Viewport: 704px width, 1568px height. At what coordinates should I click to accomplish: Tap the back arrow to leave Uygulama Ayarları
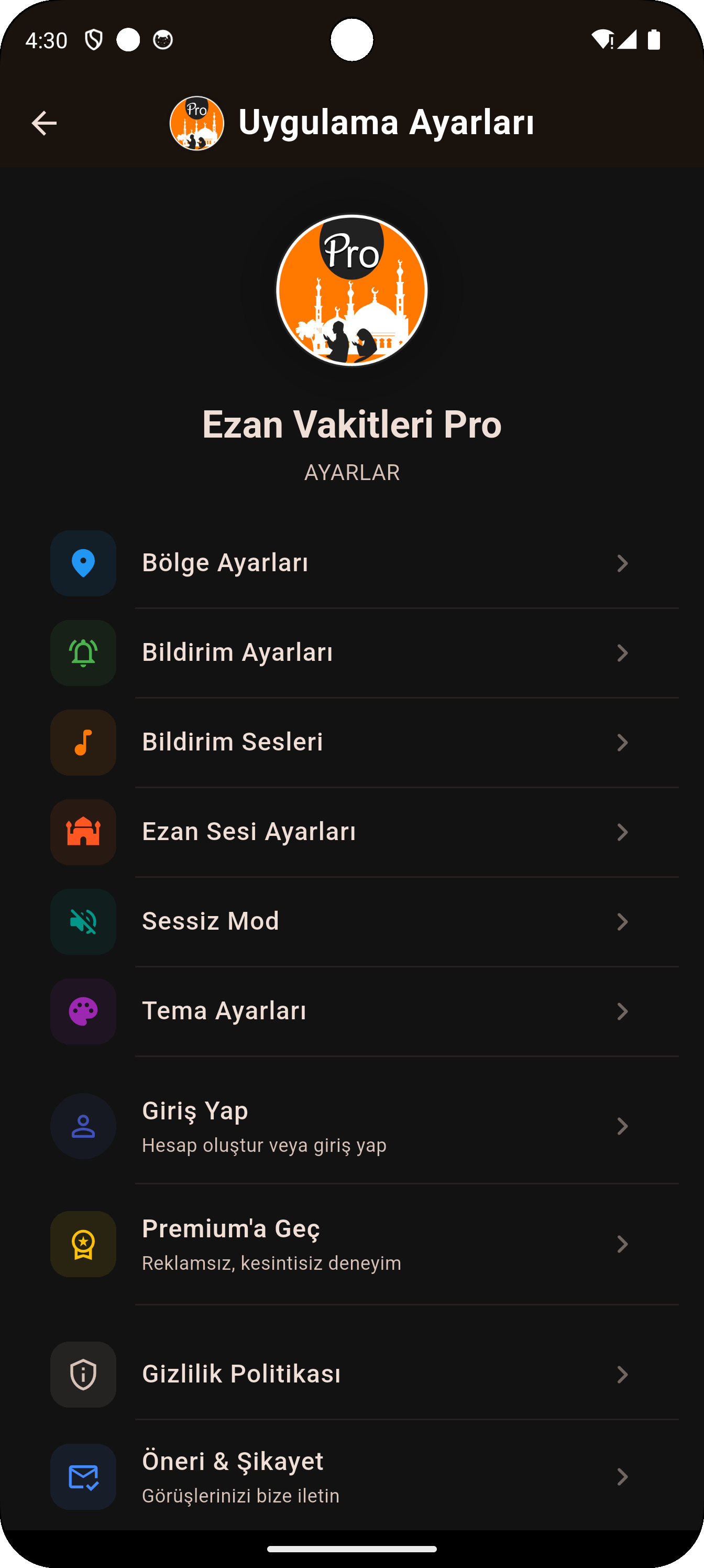pos(43,122)
